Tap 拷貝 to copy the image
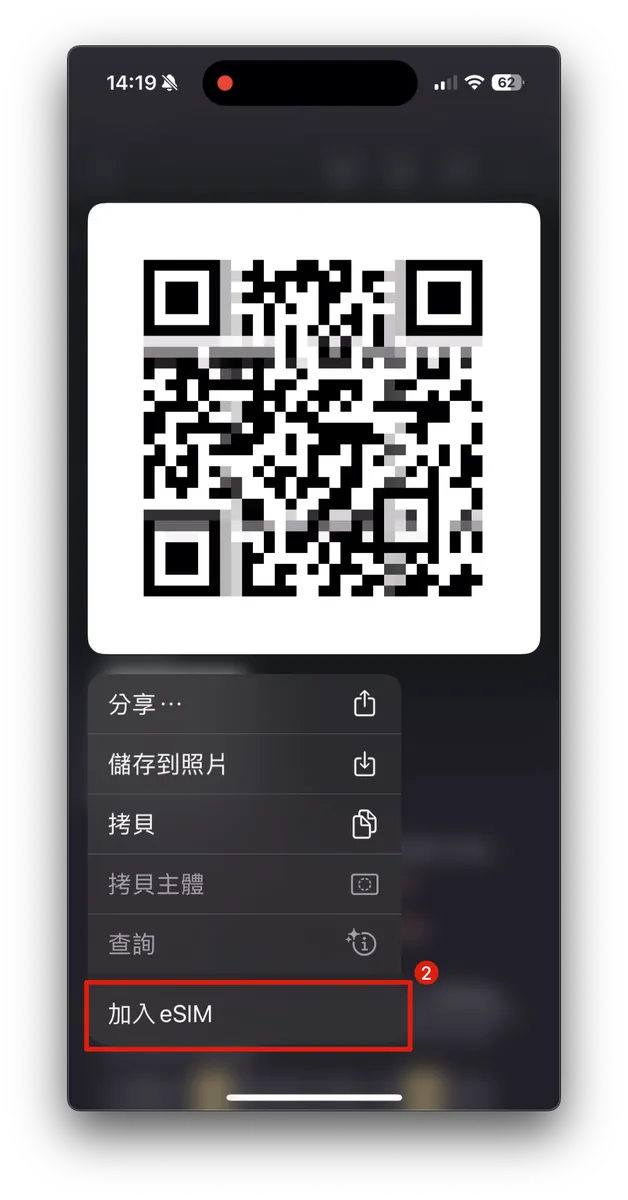 point(244,825)
